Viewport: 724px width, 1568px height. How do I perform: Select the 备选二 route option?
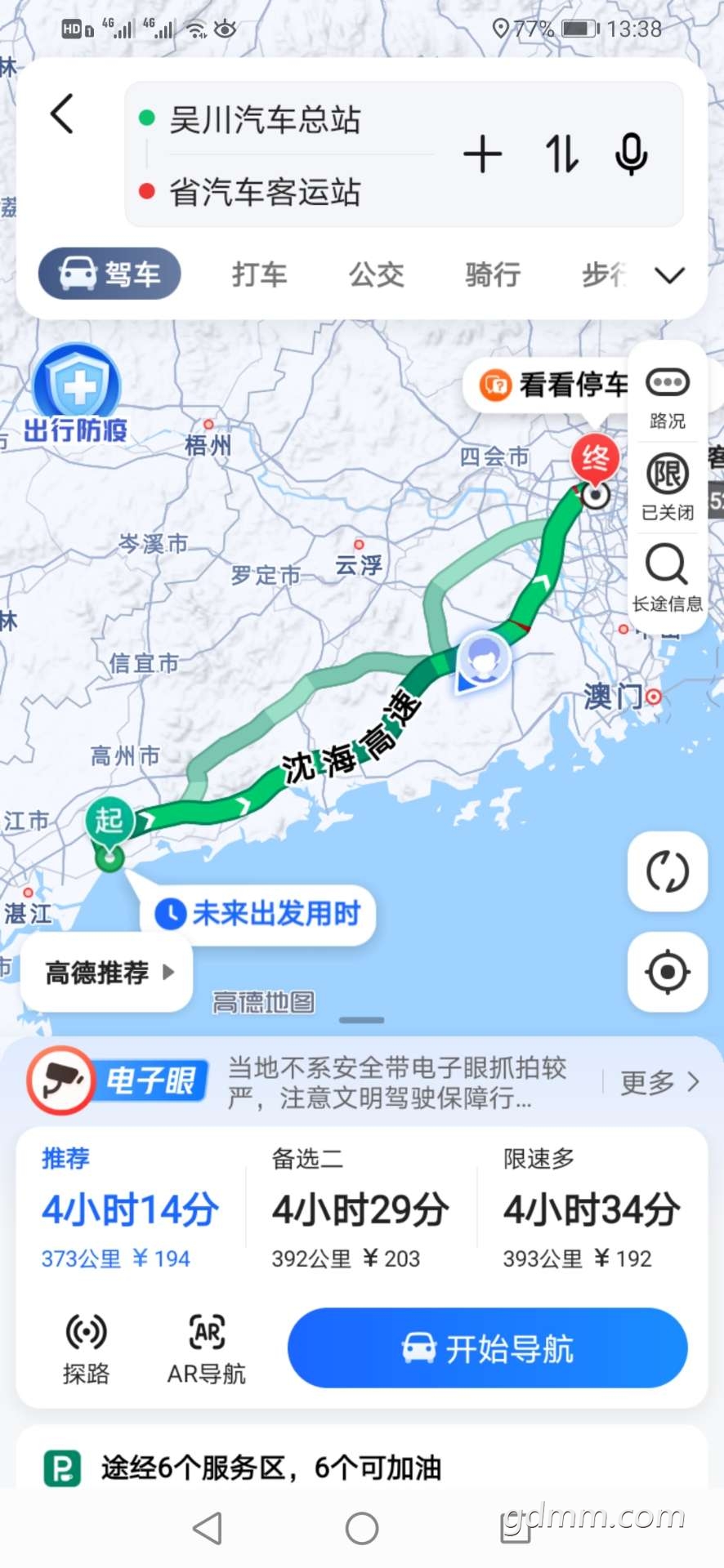(x=360, y=1209)
